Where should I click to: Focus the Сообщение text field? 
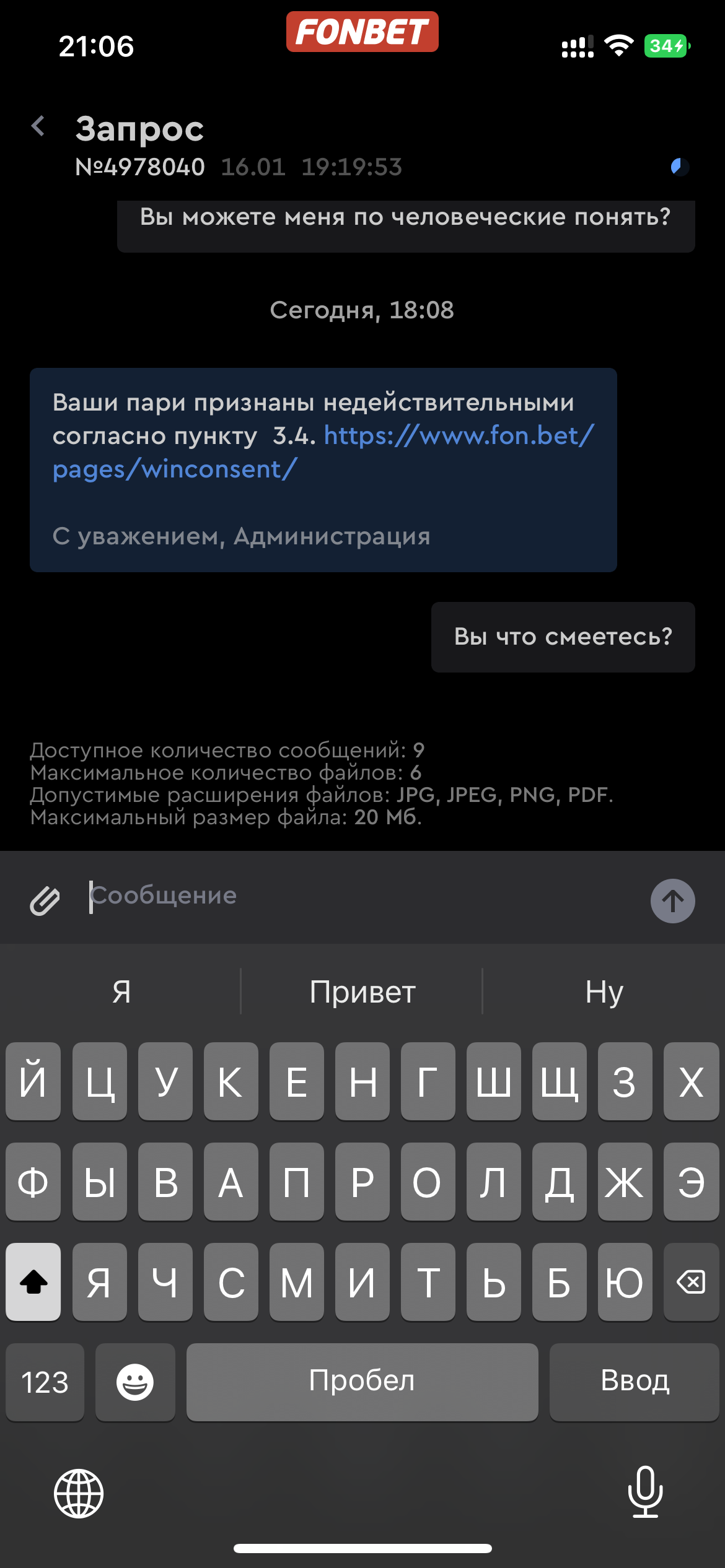click(359, 896)
